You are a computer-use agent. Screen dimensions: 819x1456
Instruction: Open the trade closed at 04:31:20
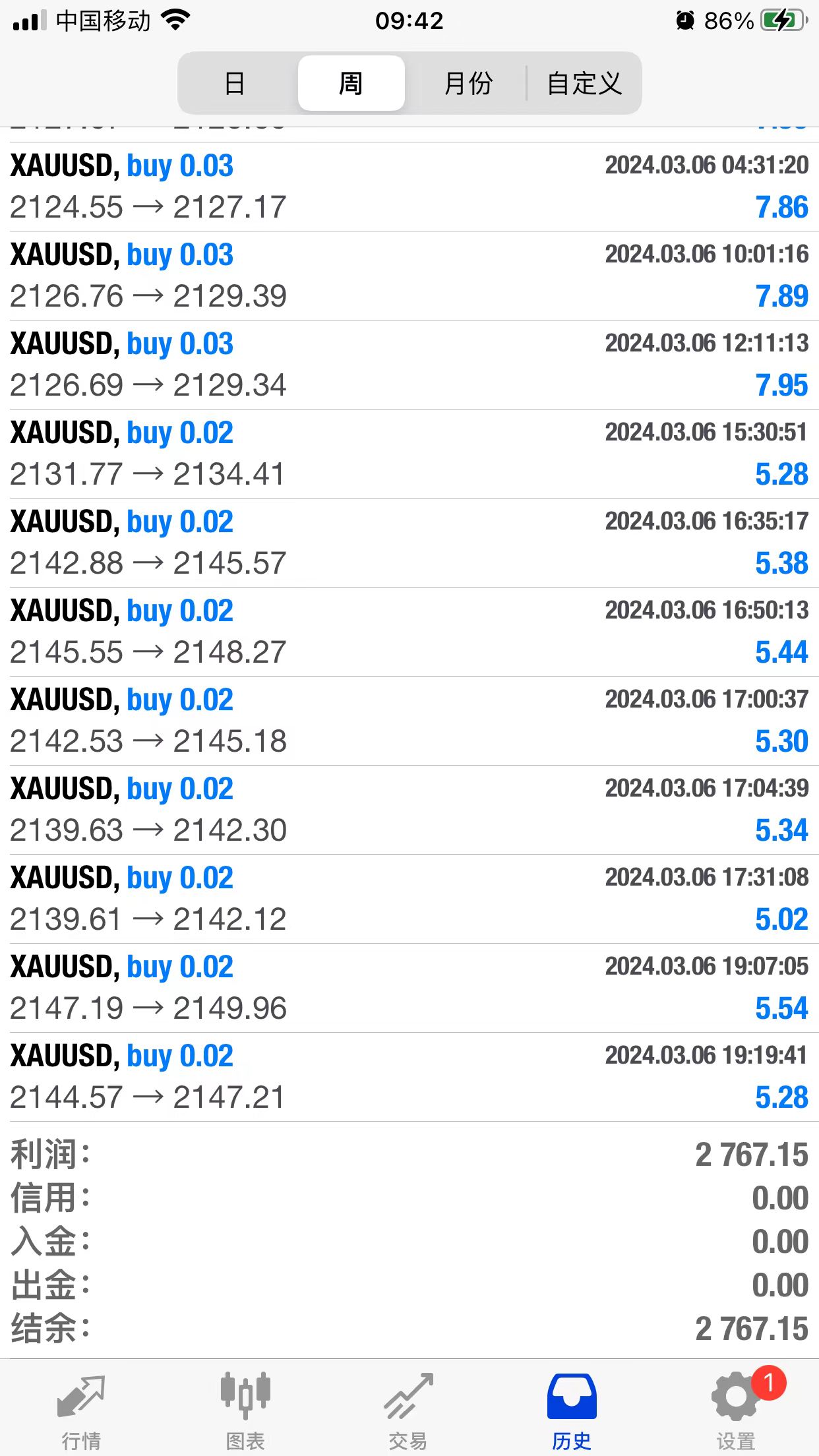[409, 187]
